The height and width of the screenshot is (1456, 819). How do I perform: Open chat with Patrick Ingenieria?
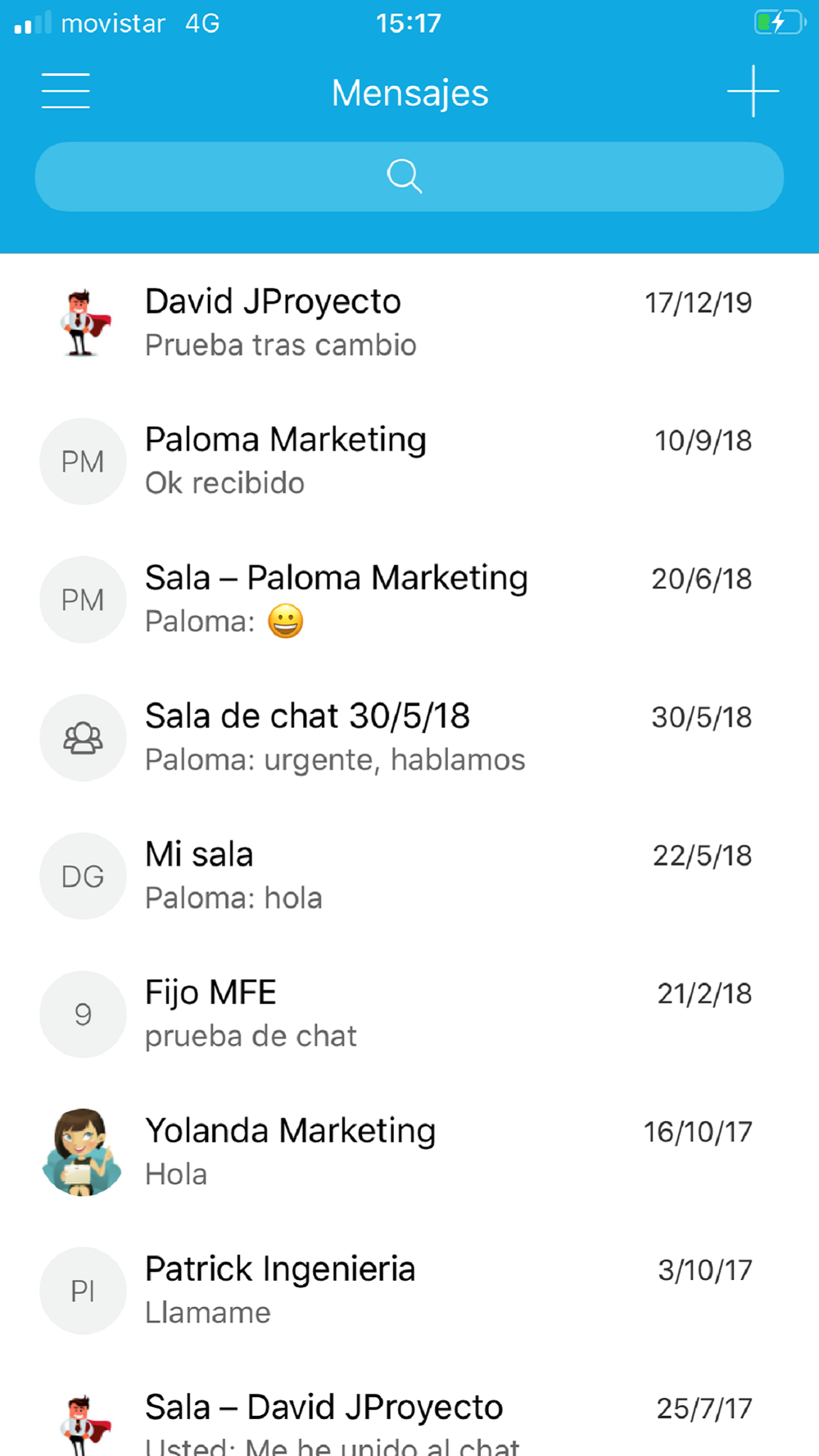coord(409,1291)
